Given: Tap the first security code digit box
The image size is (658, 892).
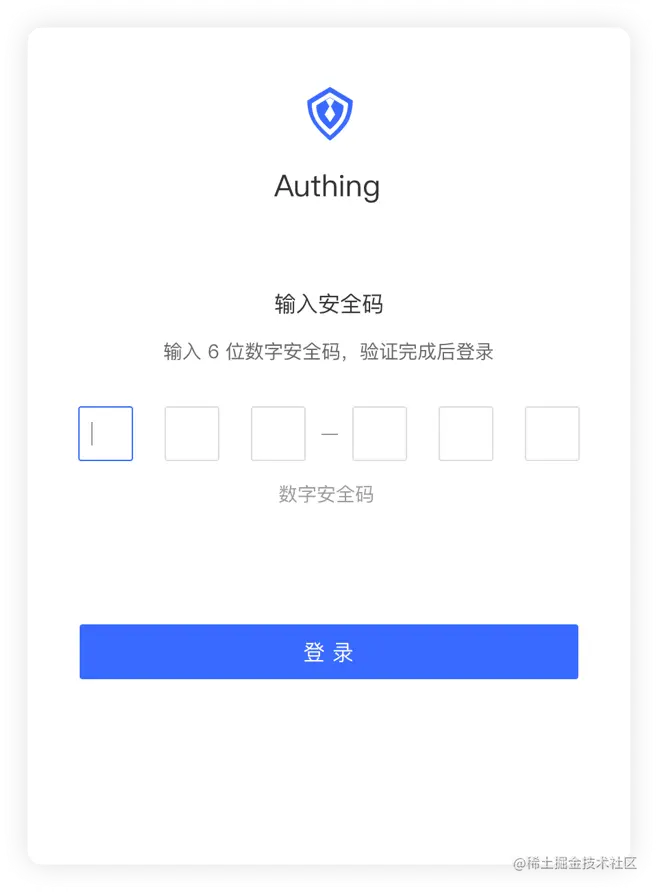Looking at the screenshot, I should click(106, 434).
